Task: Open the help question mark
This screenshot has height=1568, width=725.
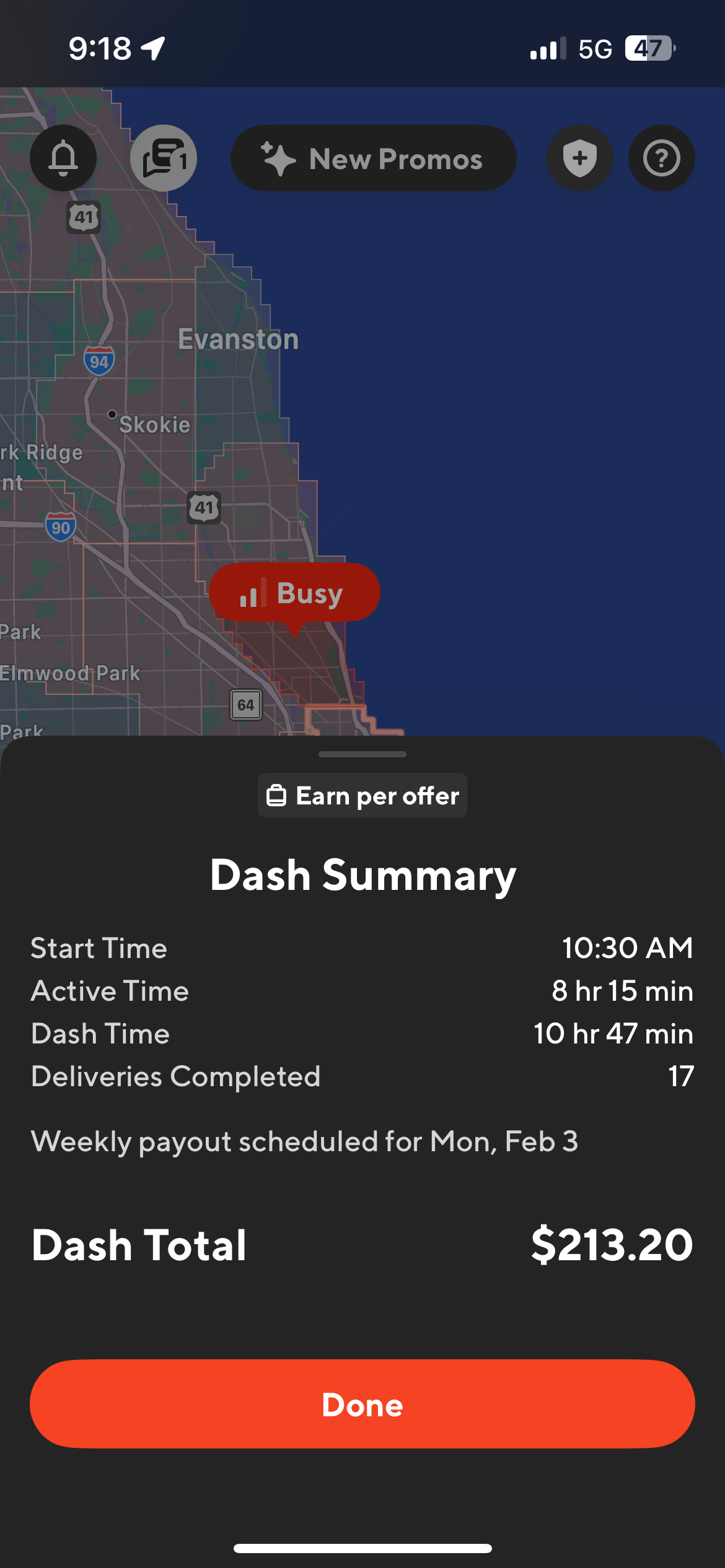Action: (661, 158)
